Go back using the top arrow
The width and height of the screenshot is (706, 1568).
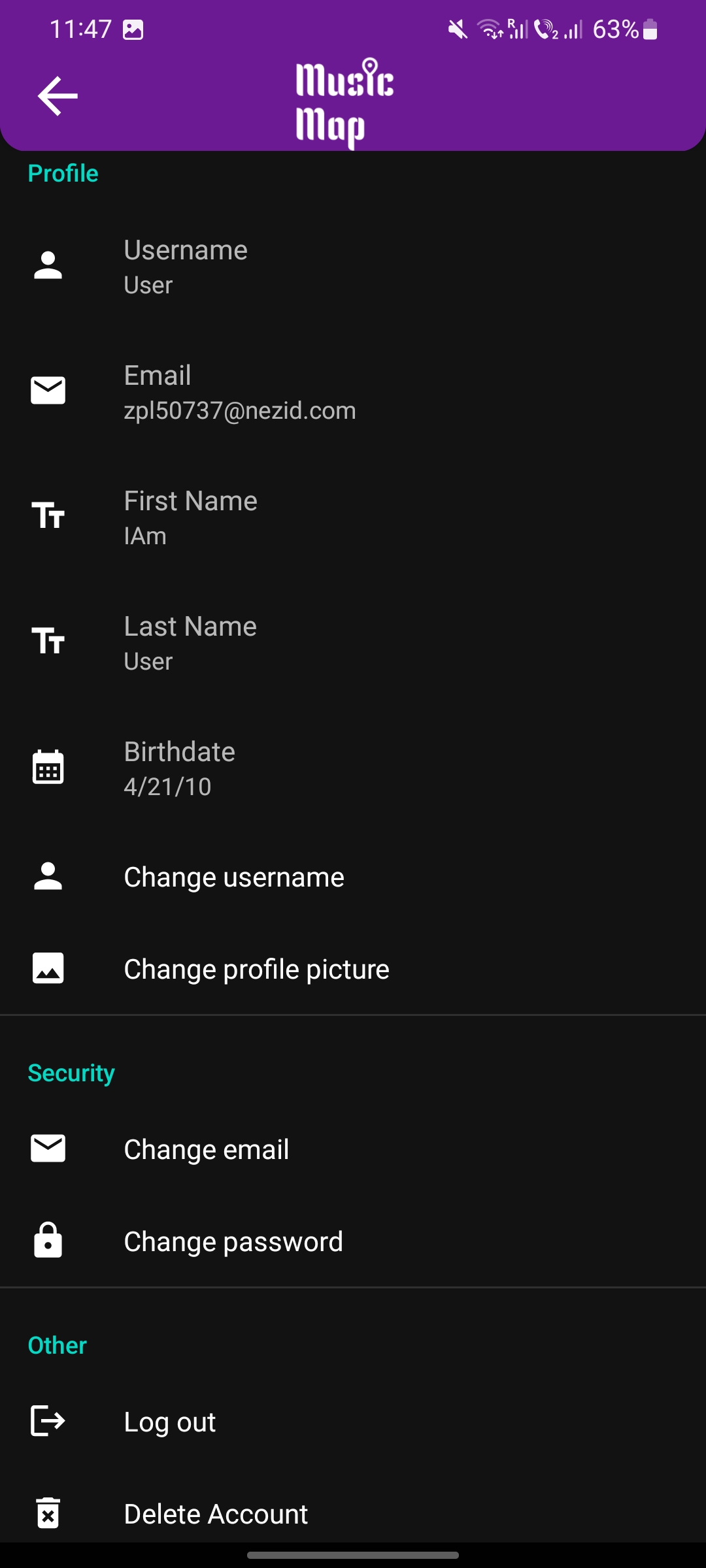point(58,96)
